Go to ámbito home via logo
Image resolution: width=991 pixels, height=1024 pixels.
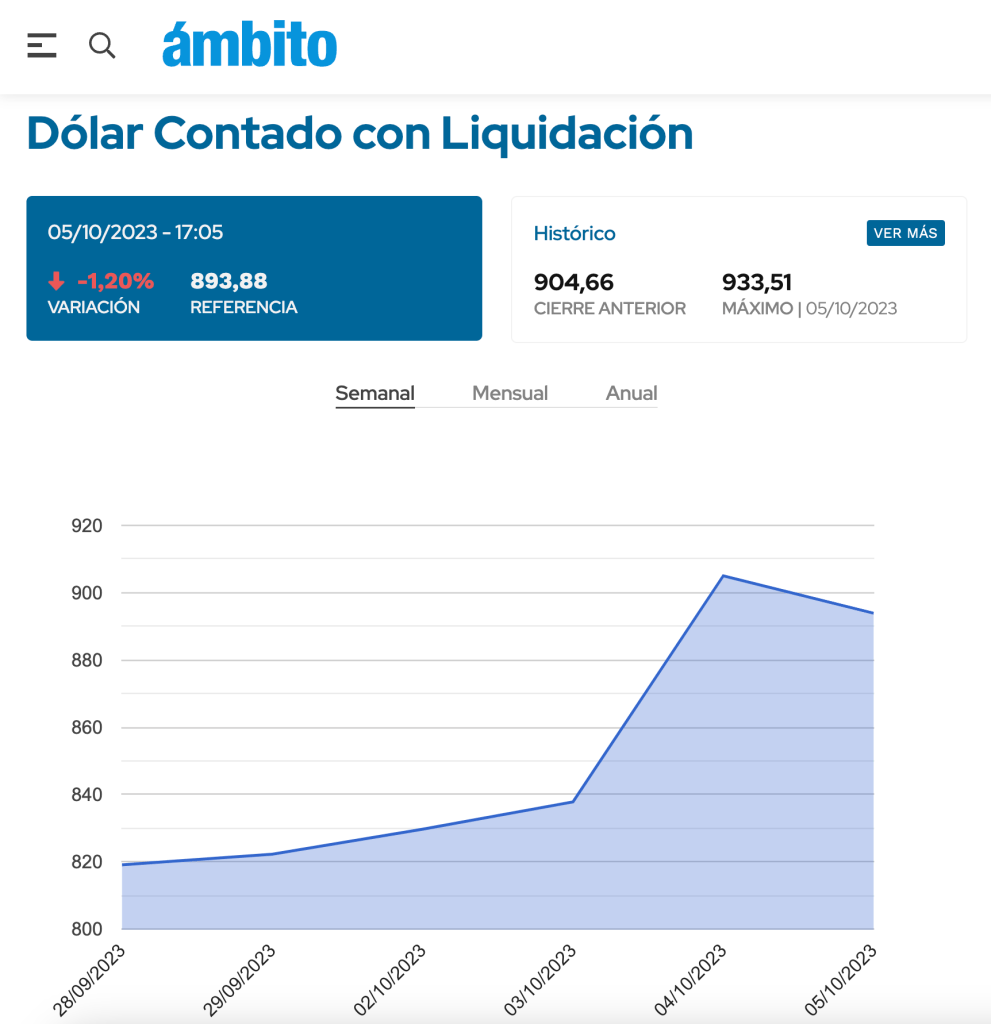(249, 45)
